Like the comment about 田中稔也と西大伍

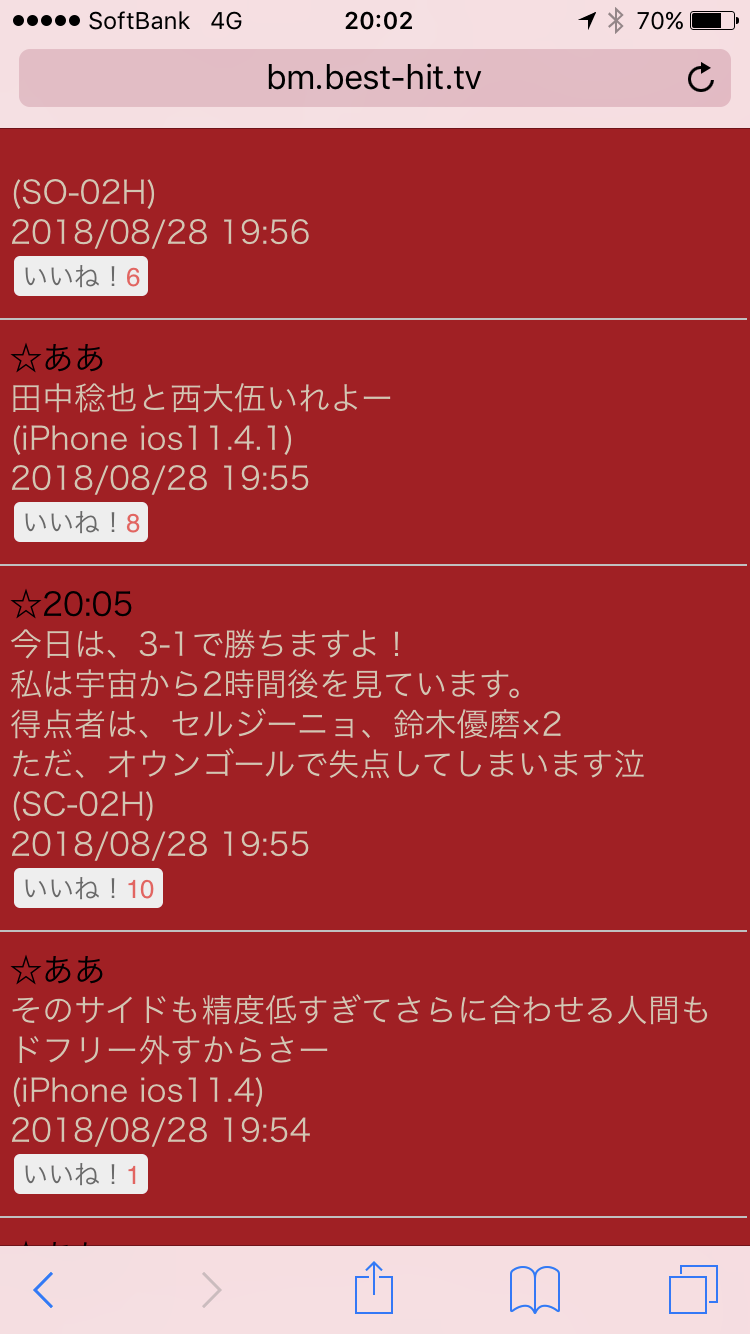coord(81,523)
